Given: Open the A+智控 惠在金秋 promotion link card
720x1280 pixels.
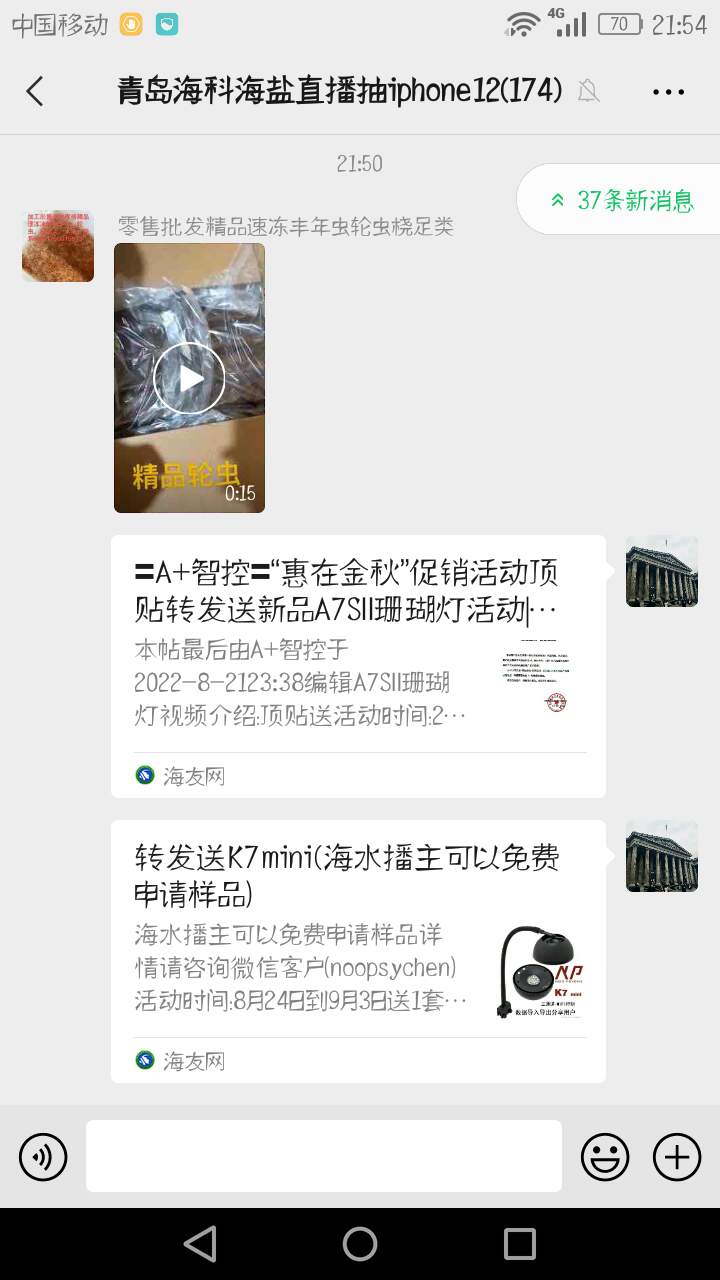Looking at the screenshot, I should point(358,666).
